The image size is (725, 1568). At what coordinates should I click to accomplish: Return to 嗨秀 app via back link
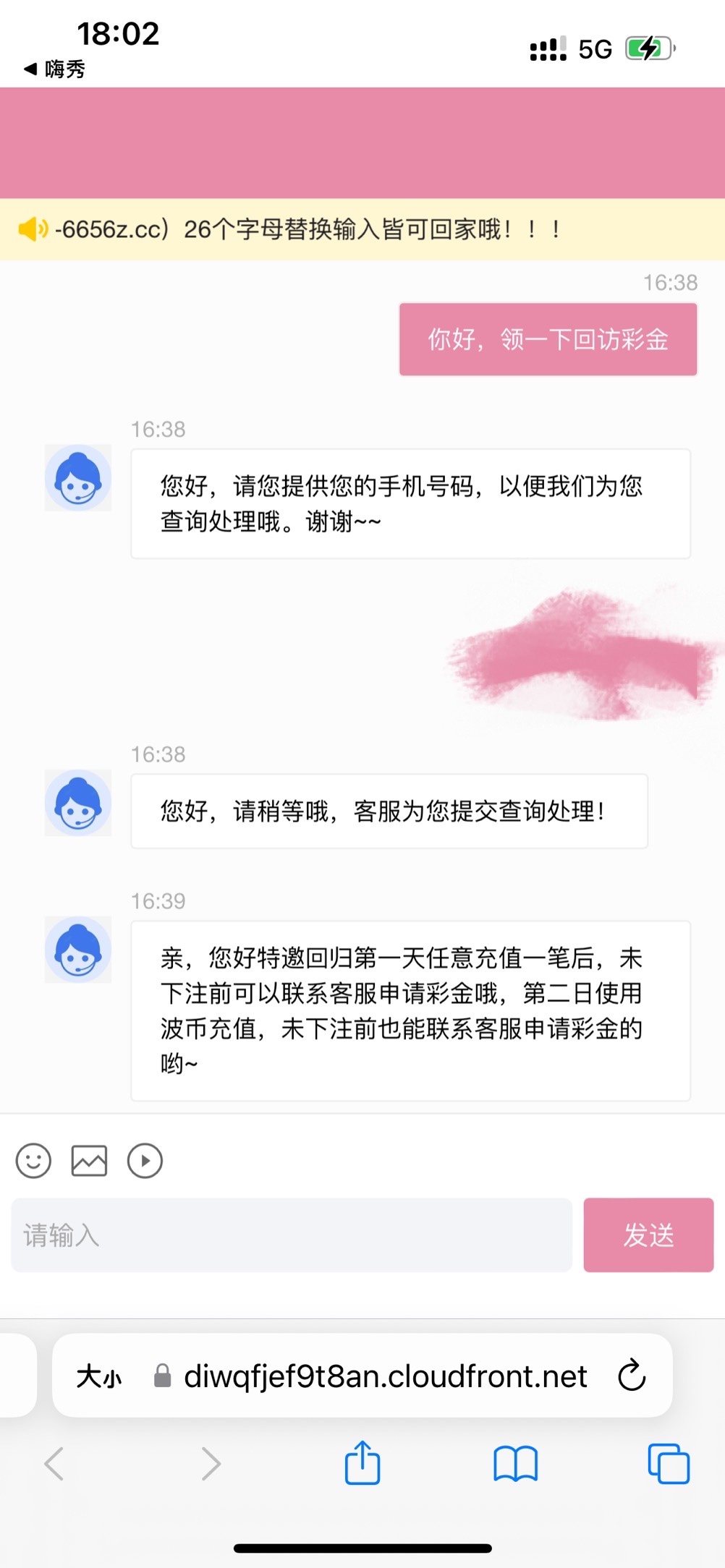point(55,69)
